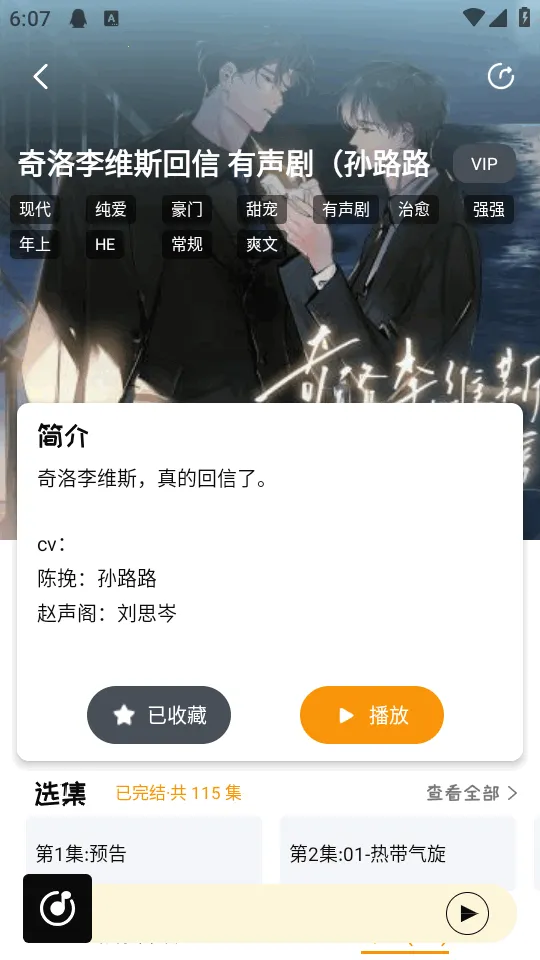Tap the 有声剧 tag

pos(346,209)
